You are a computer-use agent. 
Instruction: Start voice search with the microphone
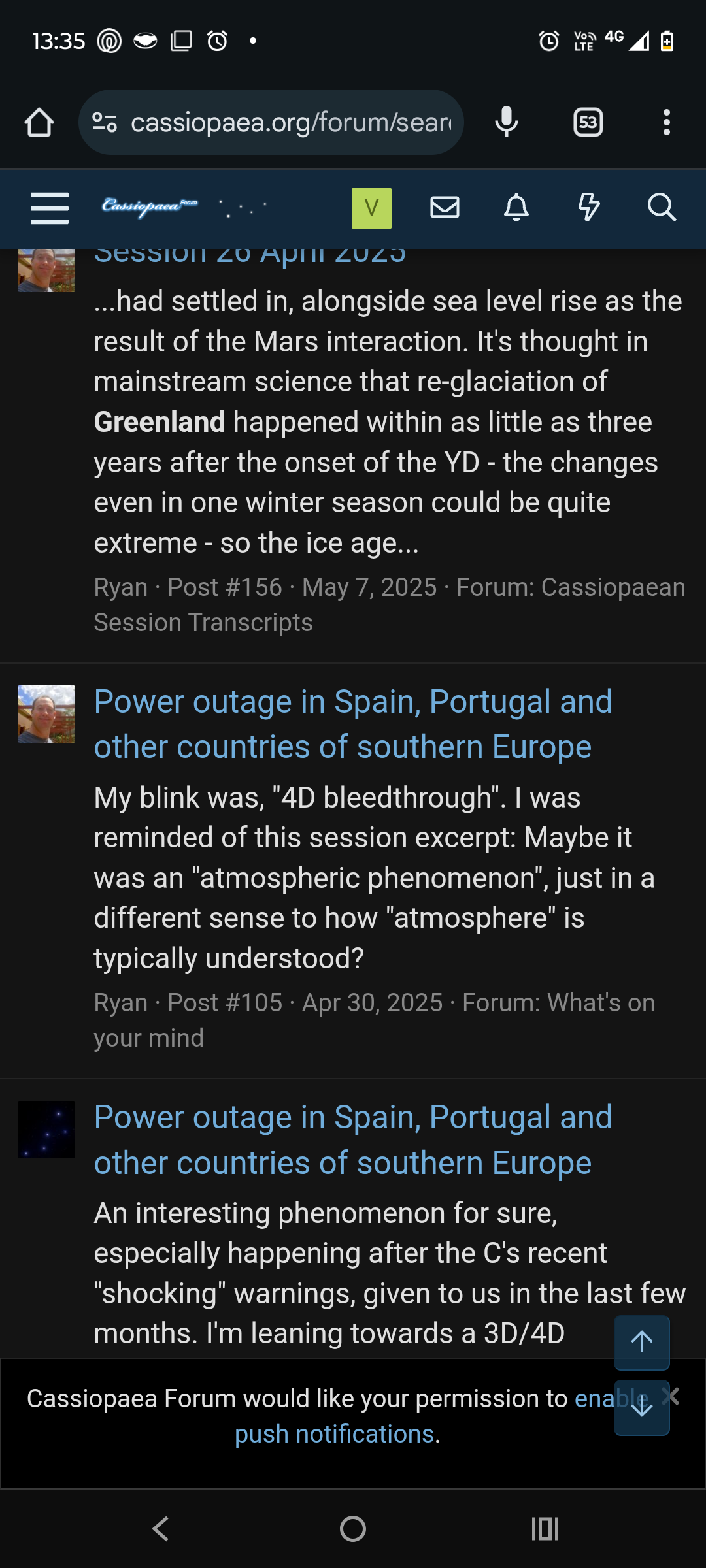[x=507, y=123]
